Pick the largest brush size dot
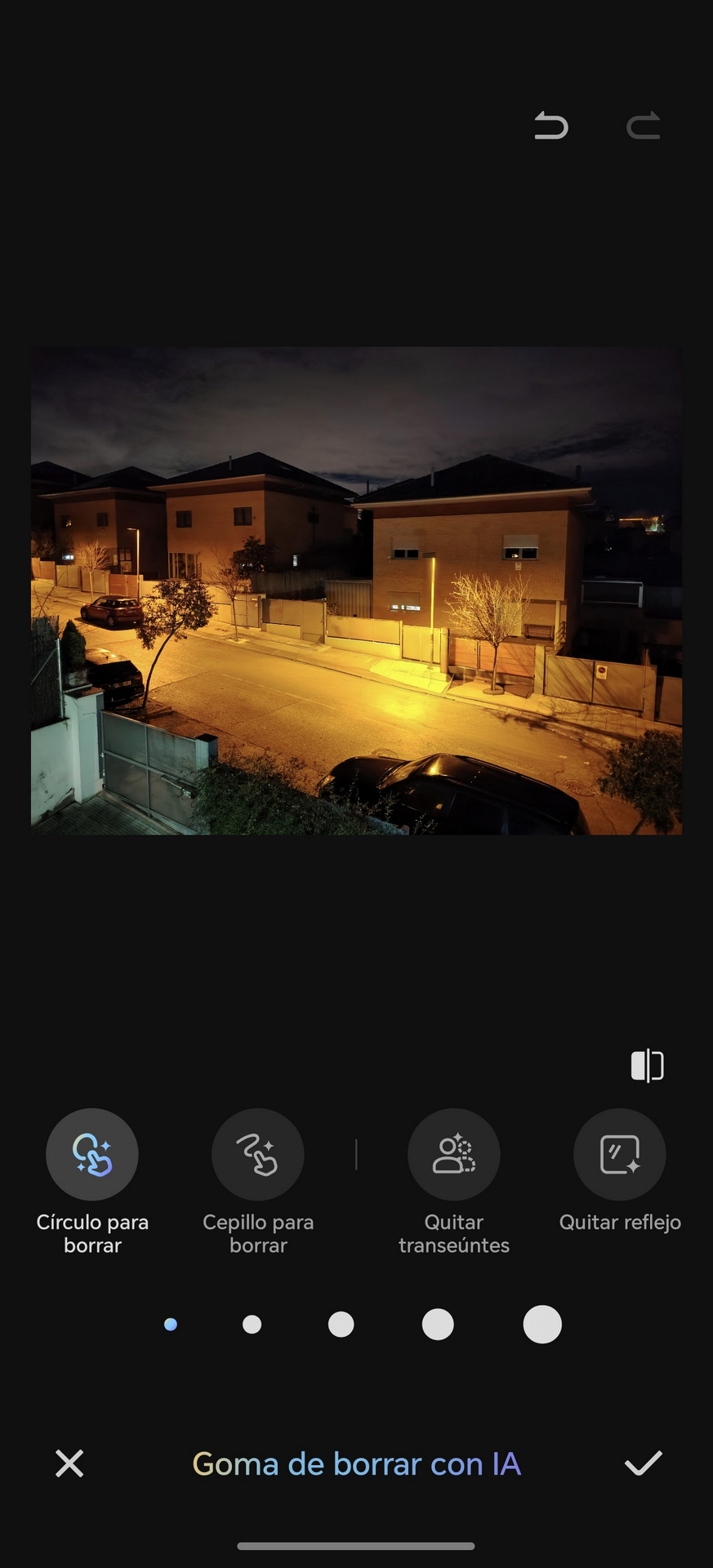The width and height of the screenshot is (713, 1568). (542, 1324)
